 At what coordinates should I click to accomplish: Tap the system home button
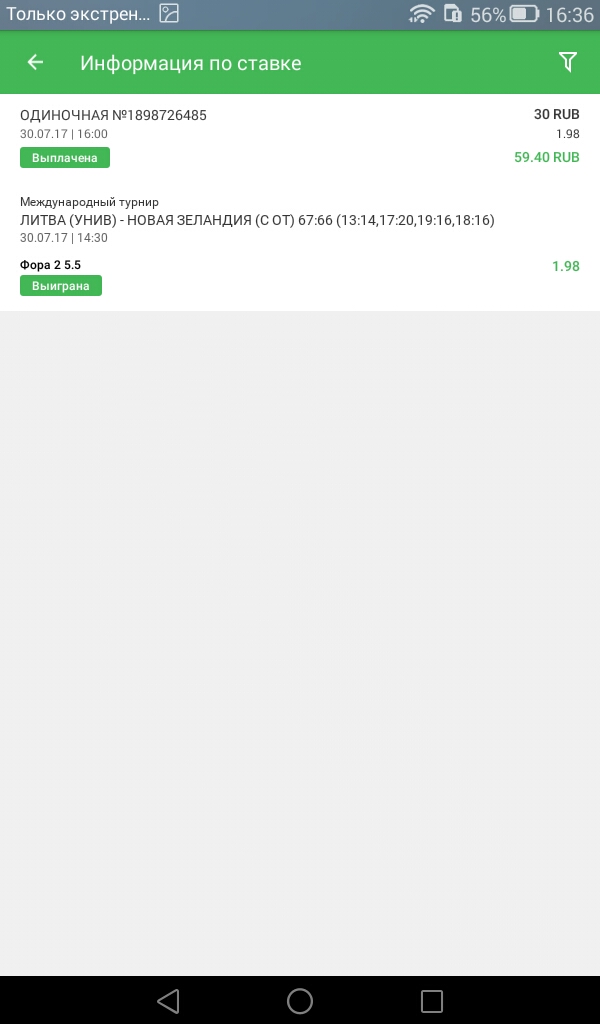point(300,1000)
